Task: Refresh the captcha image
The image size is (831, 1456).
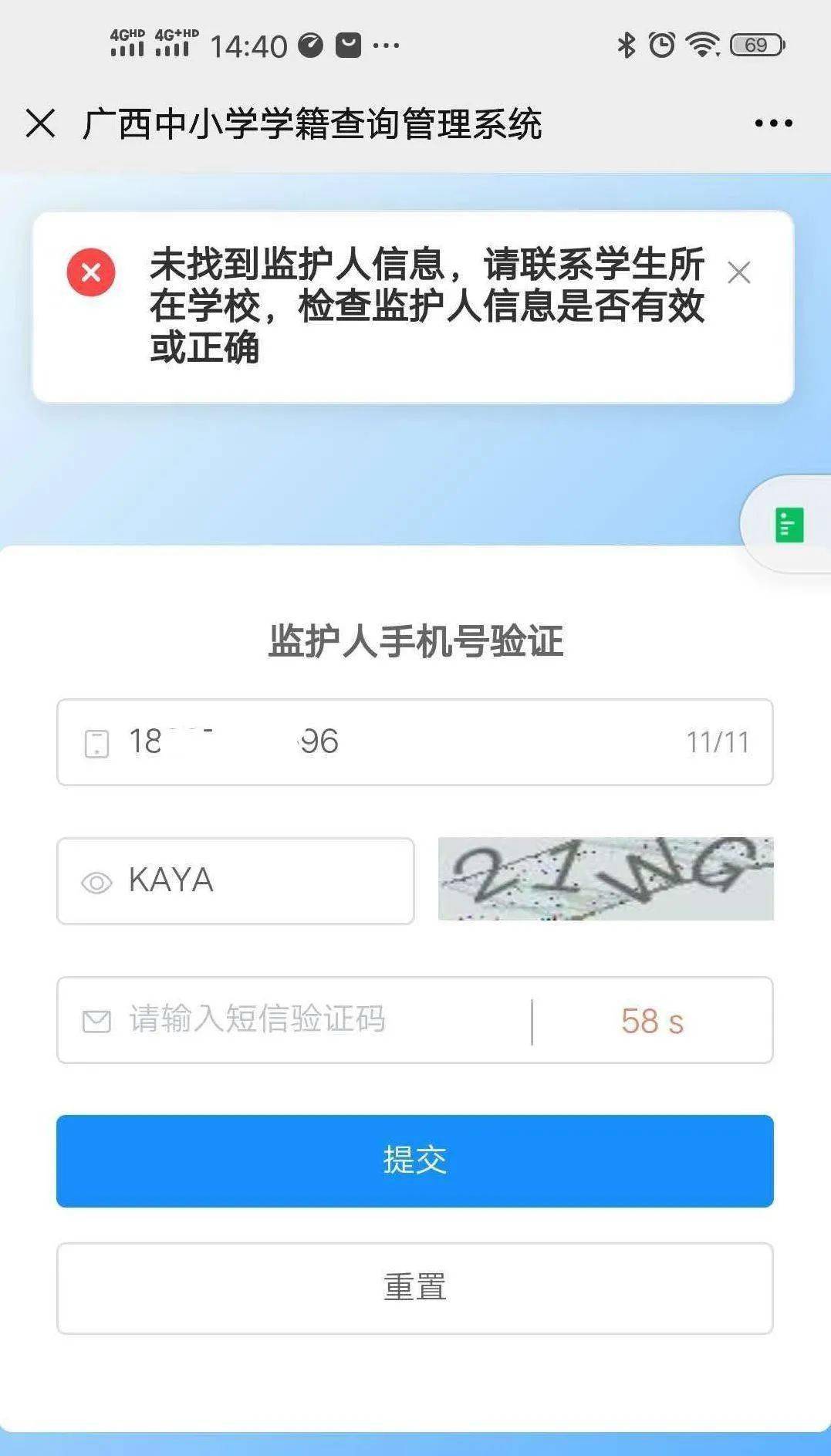Action: coord(606,879)
